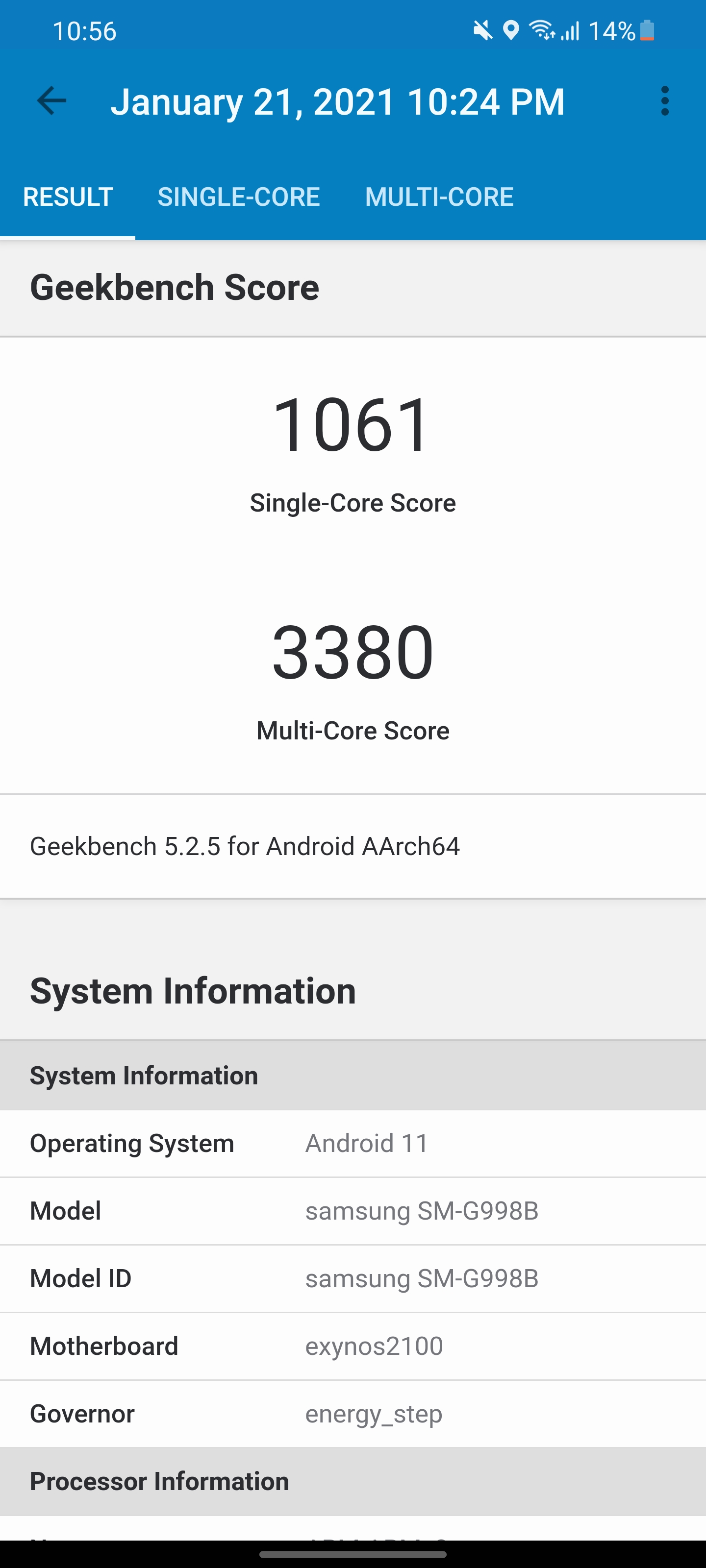706x1568 pixels.
Task: Select the Result tab
Action: (68, 197)
